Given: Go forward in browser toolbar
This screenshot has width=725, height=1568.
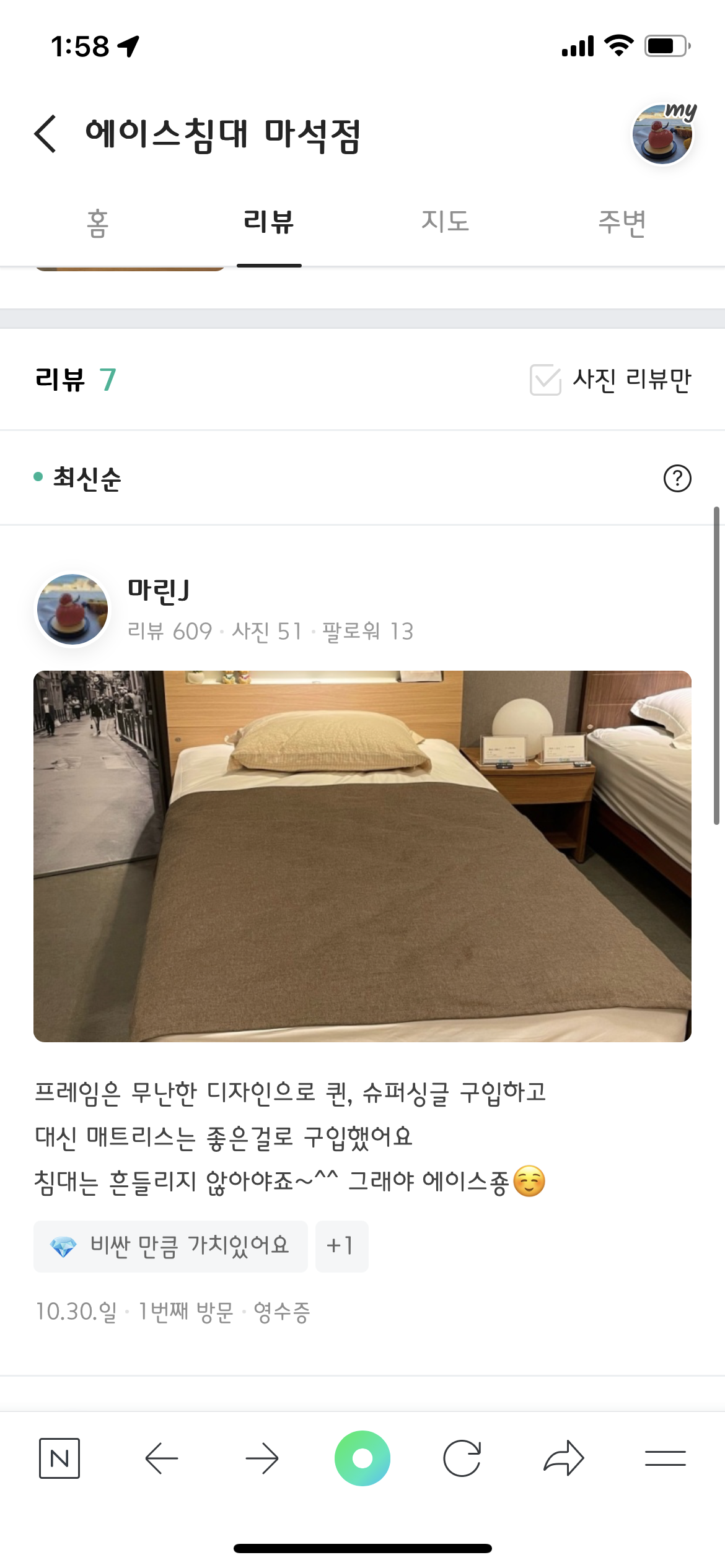Looking at the screenshot, I should (x=262, y=1458).
